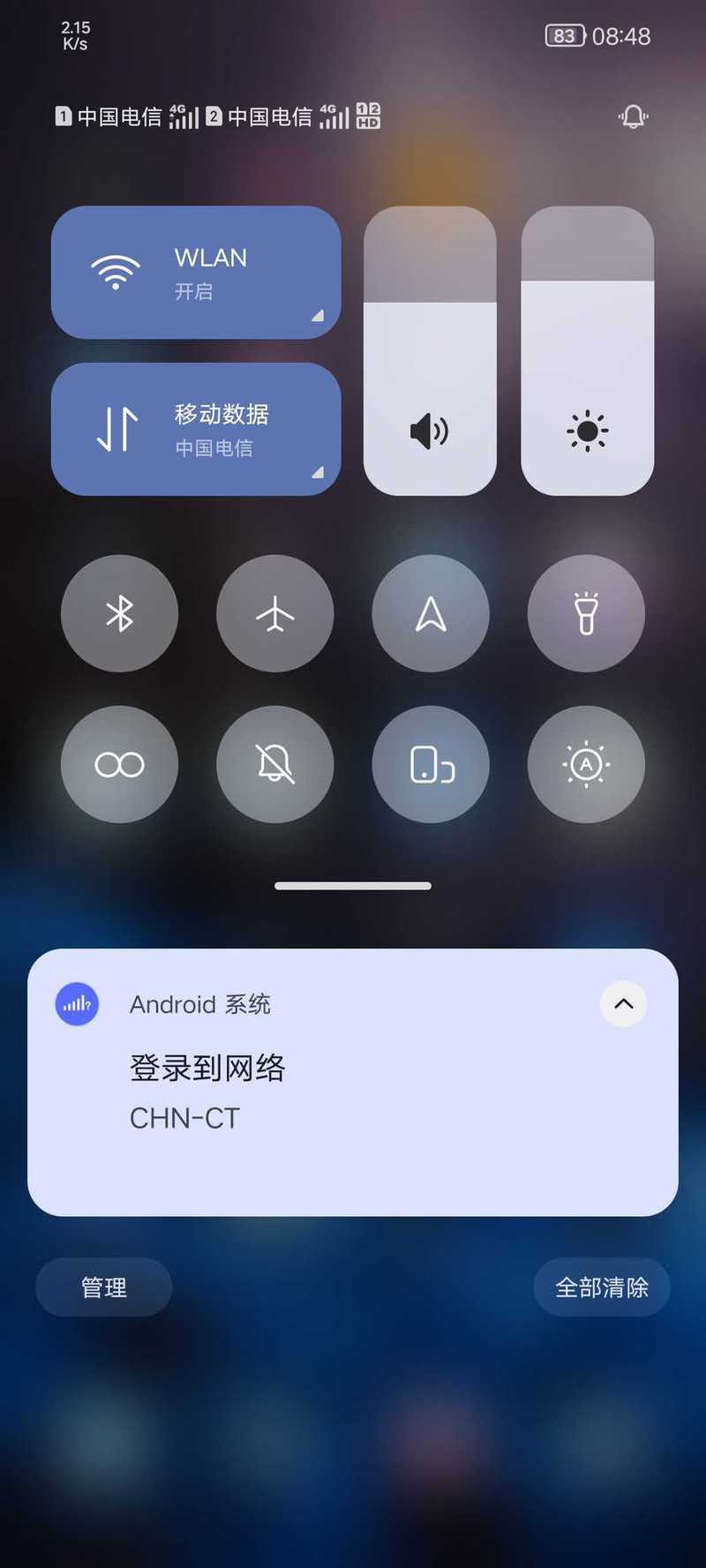The height and width of the screenshot is (1568, 706).
Task: Toggle auto brightness tile
Action: click(x=586, y=764)
